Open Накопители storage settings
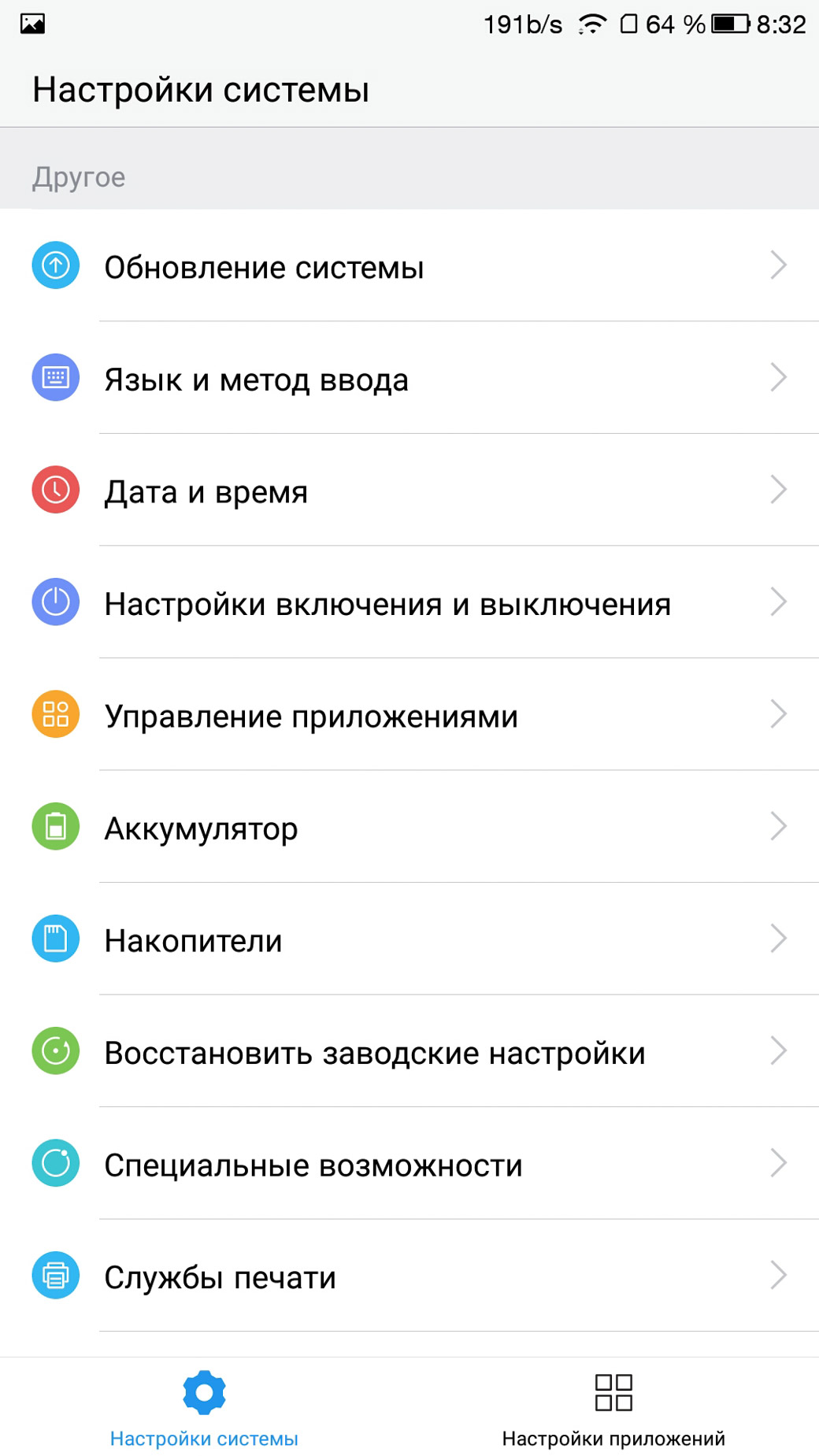This screenshot has height=1456, width=819. coord(409,939)
